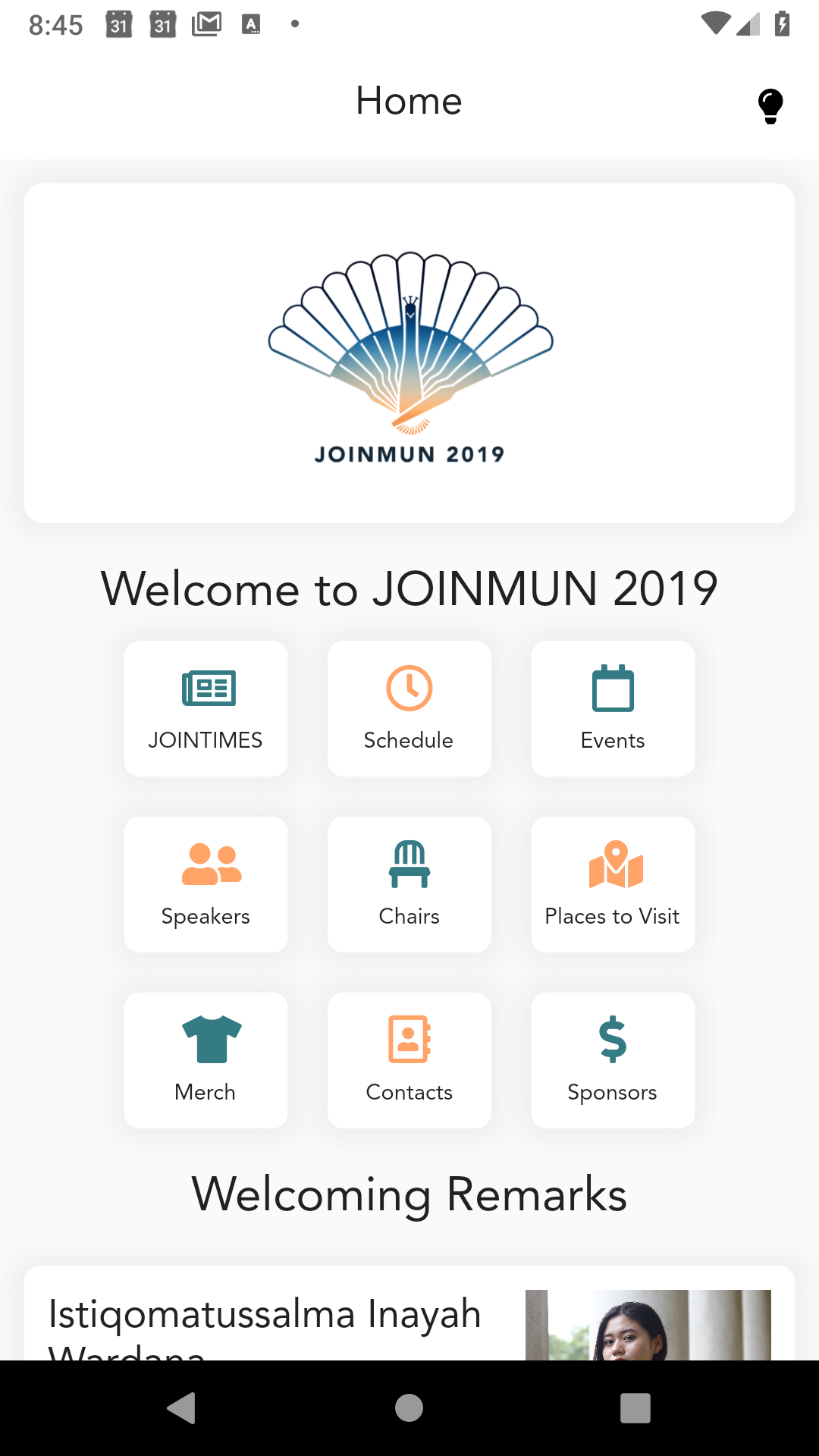
Task: Open the Contacts tile
Action: [409, 1060]
